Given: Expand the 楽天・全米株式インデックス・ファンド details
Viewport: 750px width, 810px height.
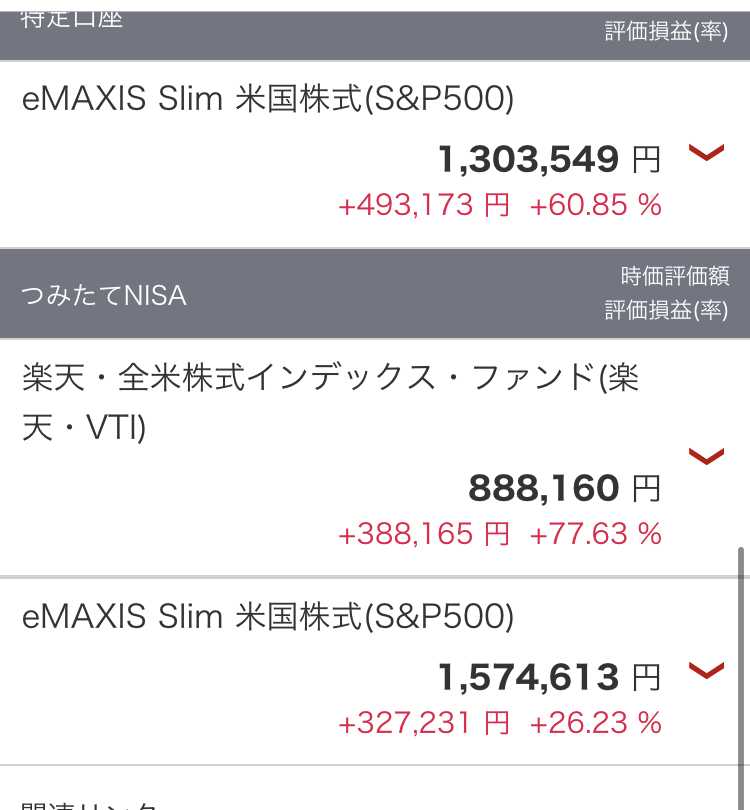Looking at the screenshot, I should pos(707,458).
